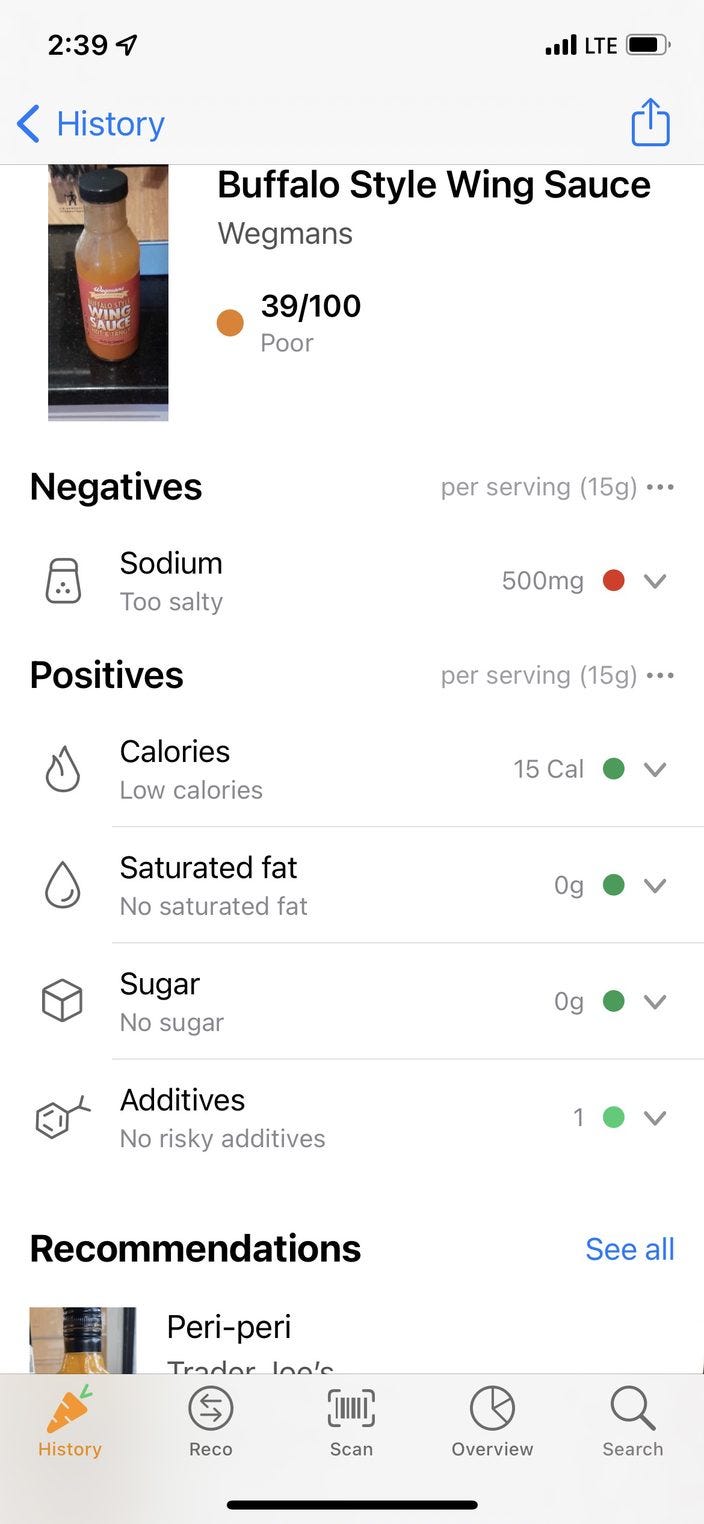704x1524 pixels.
Task: Open the Negatives per serving options dots
Action: tap(660, 488)
